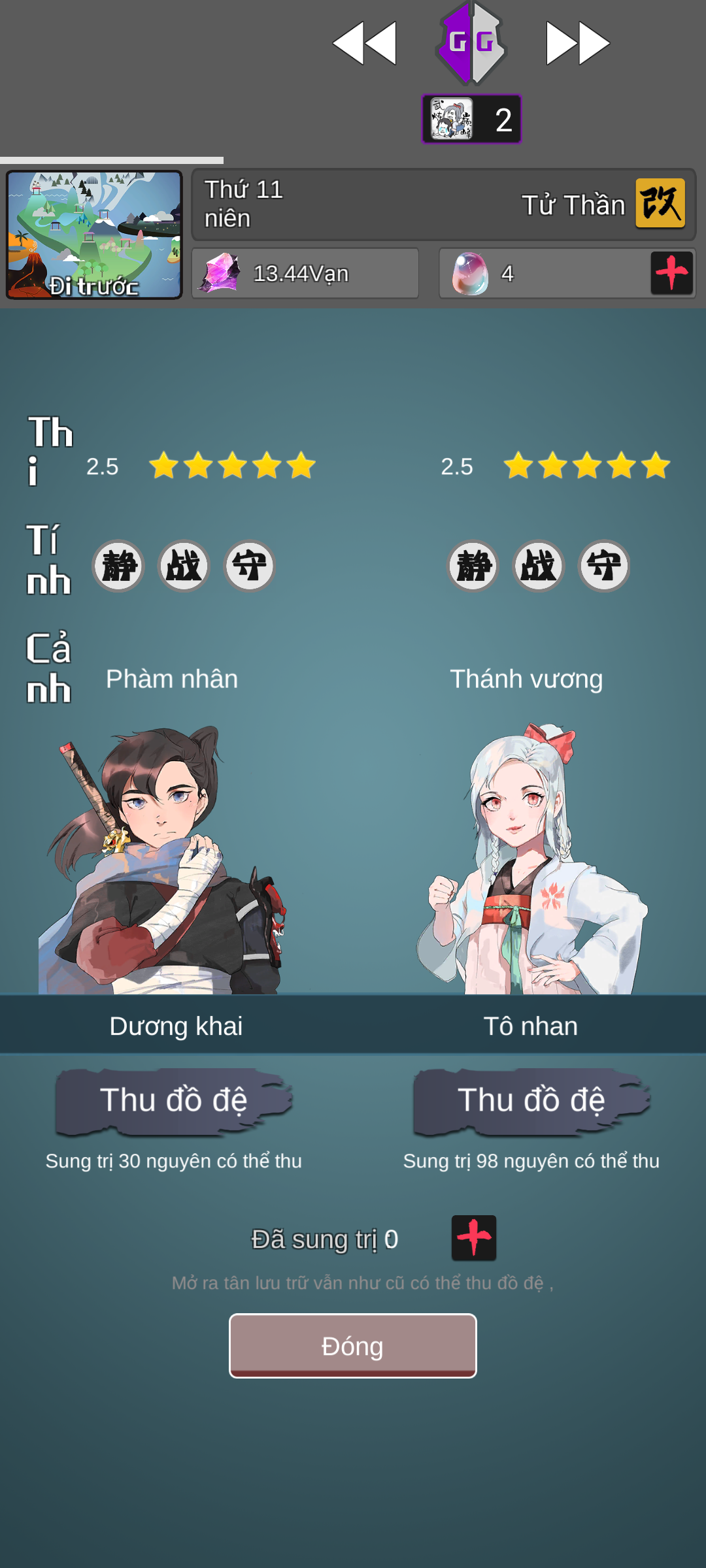Recruit Tô nhan with Thu đồ đệ

(x=531, y=1102)
